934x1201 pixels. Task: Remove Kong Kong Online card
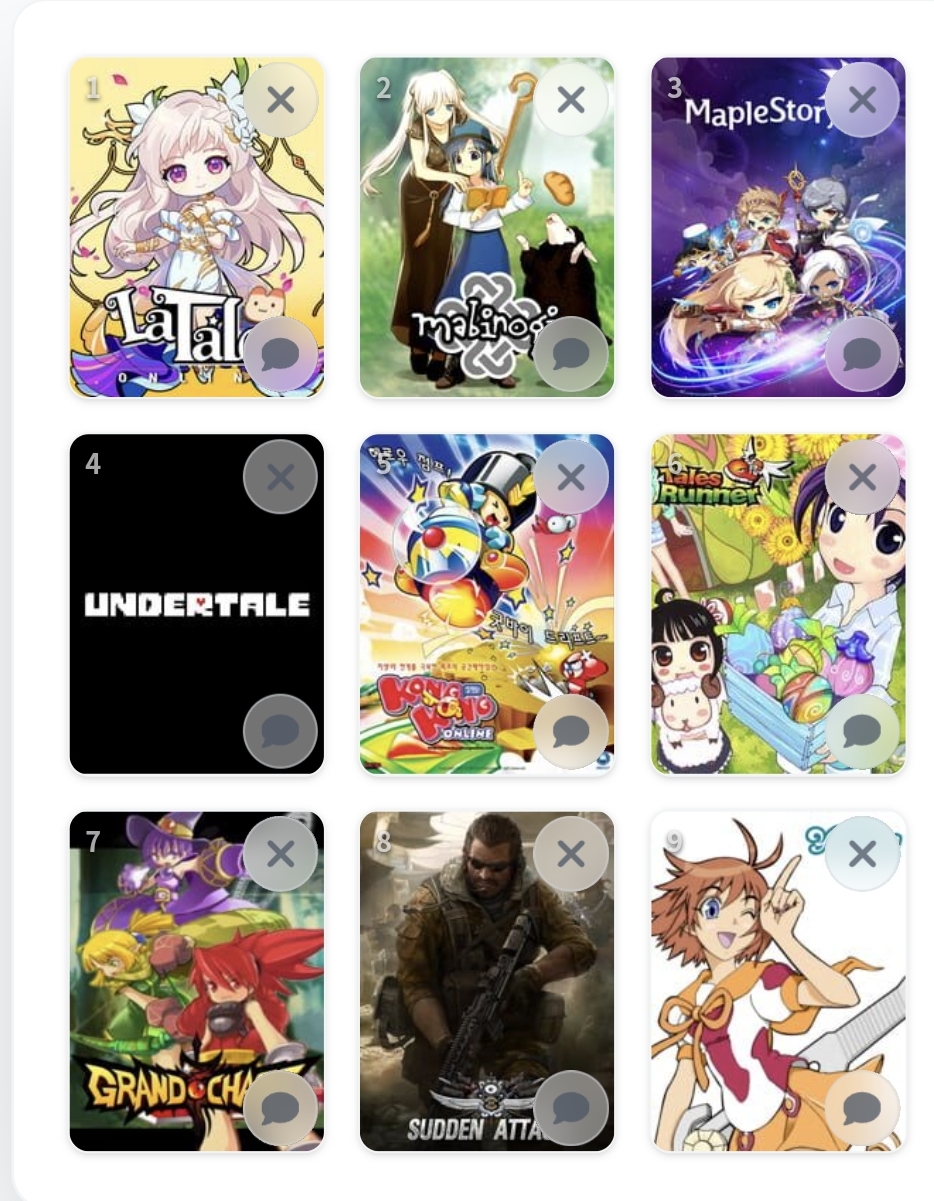tap(571, 477)
